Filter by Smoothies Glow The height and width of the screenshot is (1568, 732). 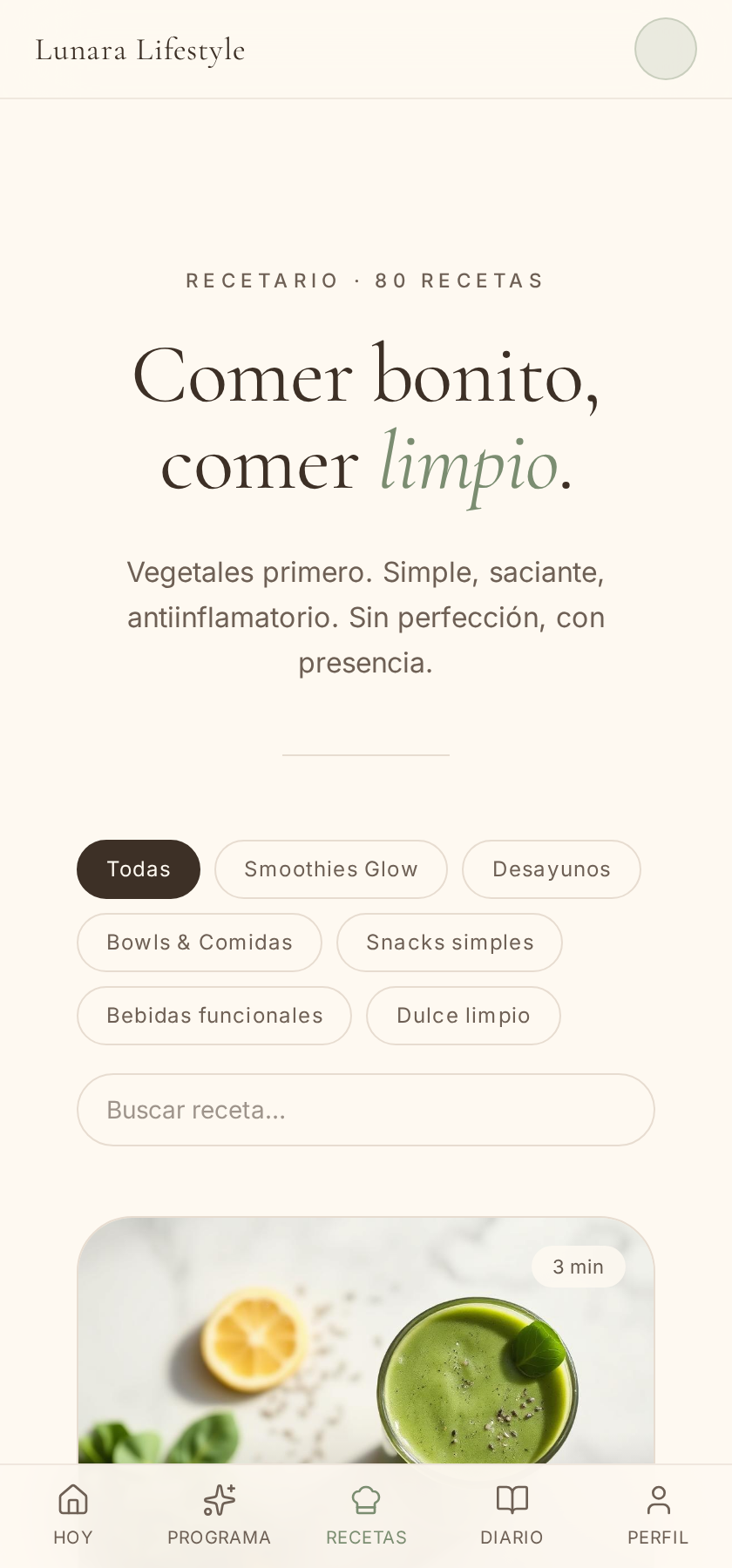(331, 869)
